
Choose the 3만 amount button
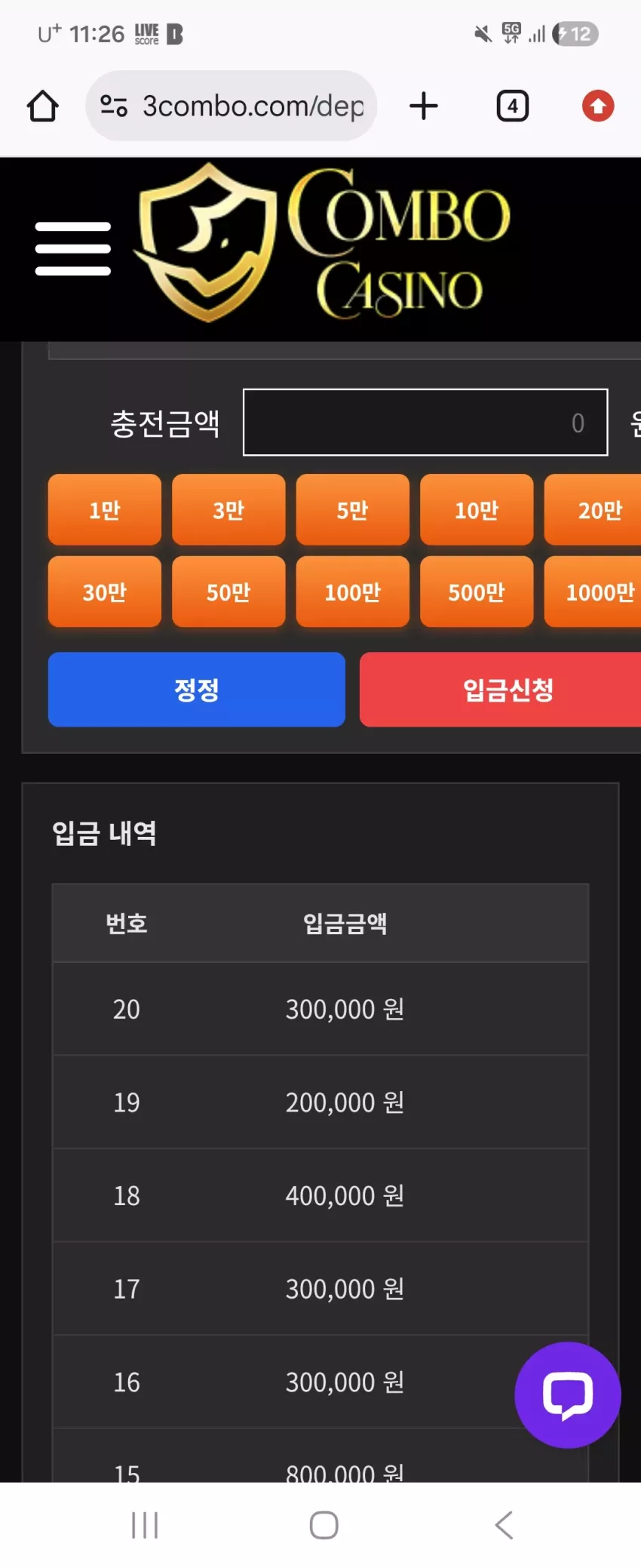pos(228,510)
